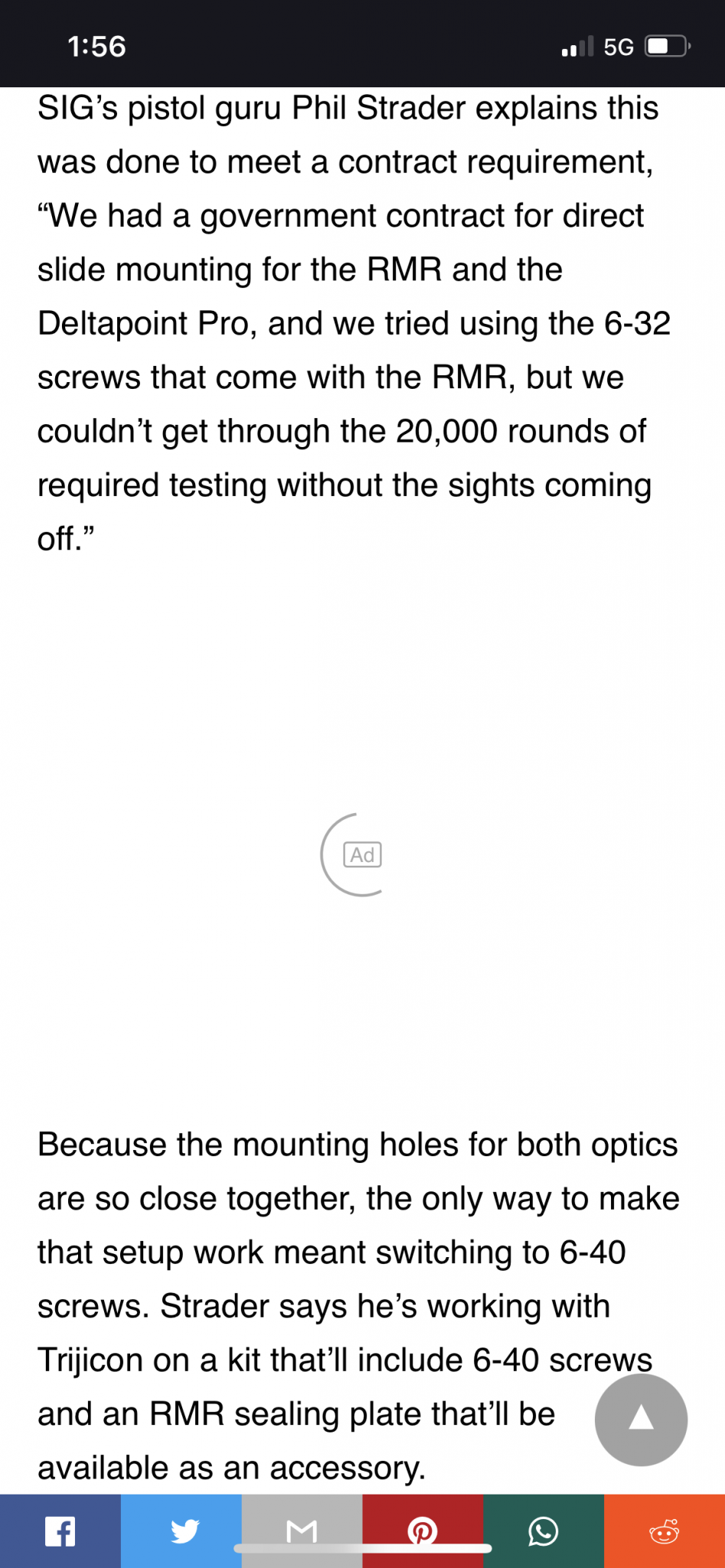This screenshot has height=1568, width=725.
Task: Share article via WhatsApp
Action: pos(544,1531)
